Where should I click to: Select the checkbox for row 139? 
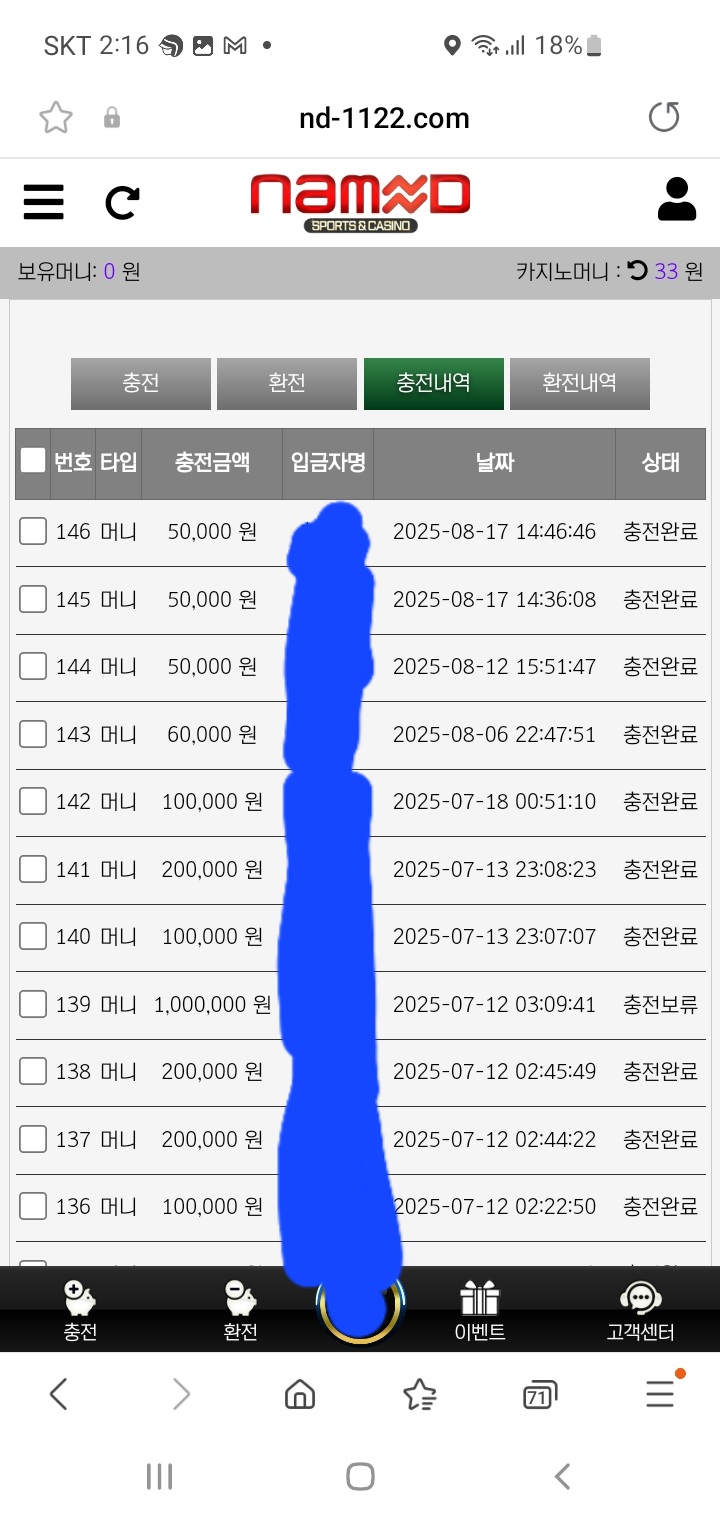click(33, 1004)
